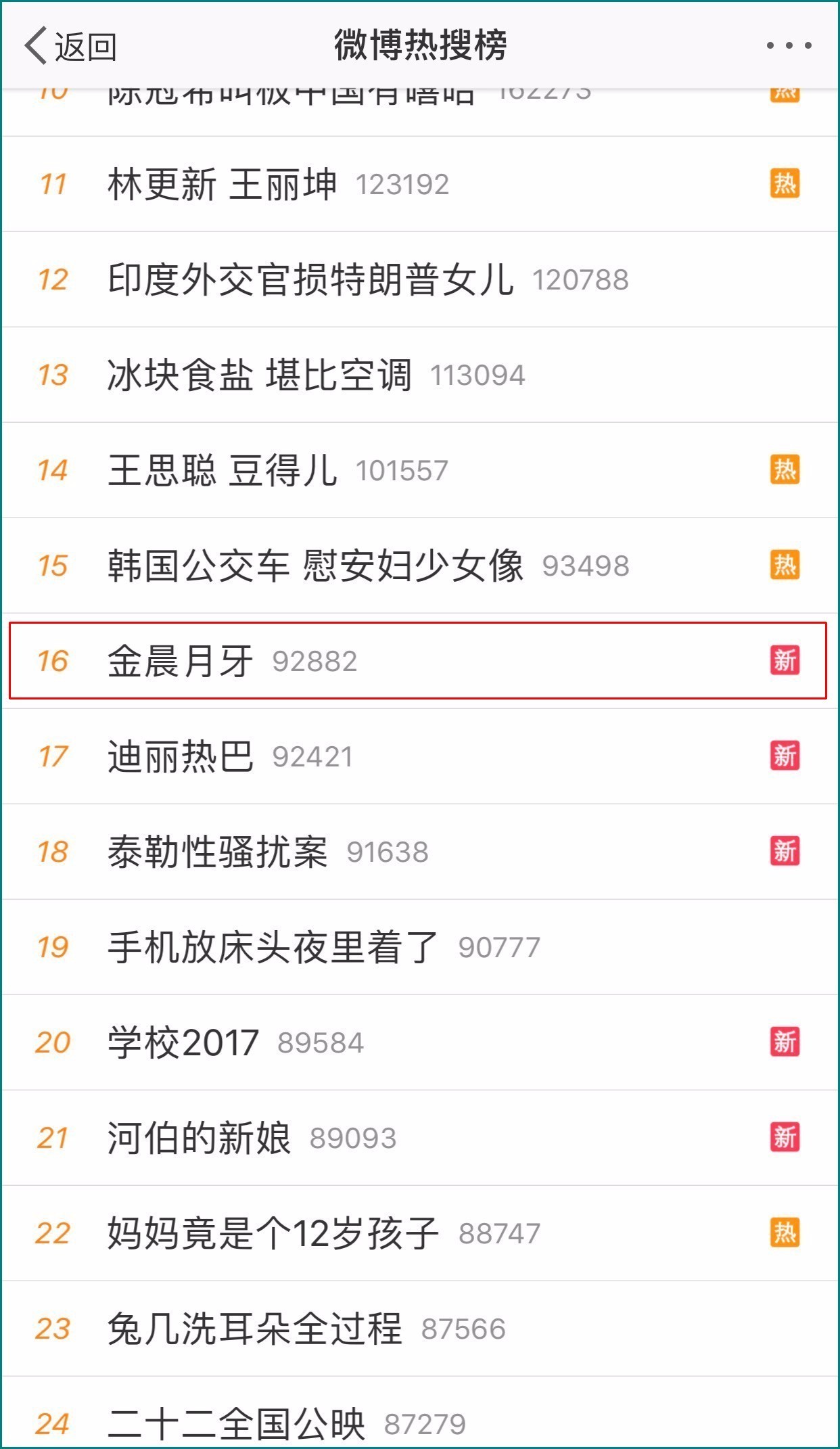
Task: View the 兔几洗耳朵全过程 topic
Action: (x=254, y=1329)
